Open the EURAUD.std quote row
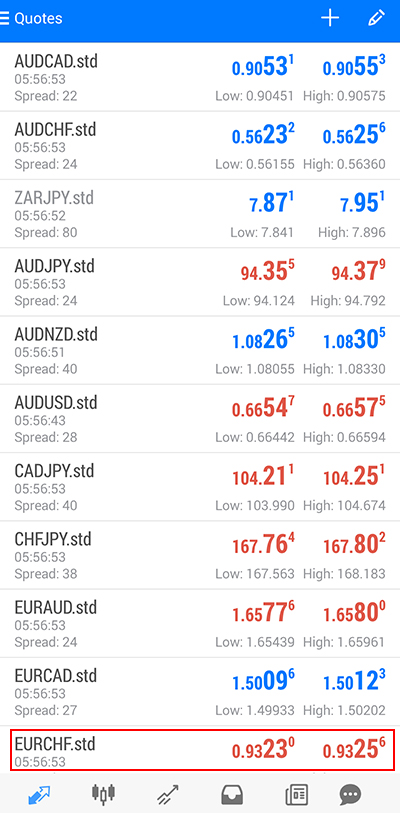Image resolution: width=400 pixels, height=813 pixels. [200, 624]
